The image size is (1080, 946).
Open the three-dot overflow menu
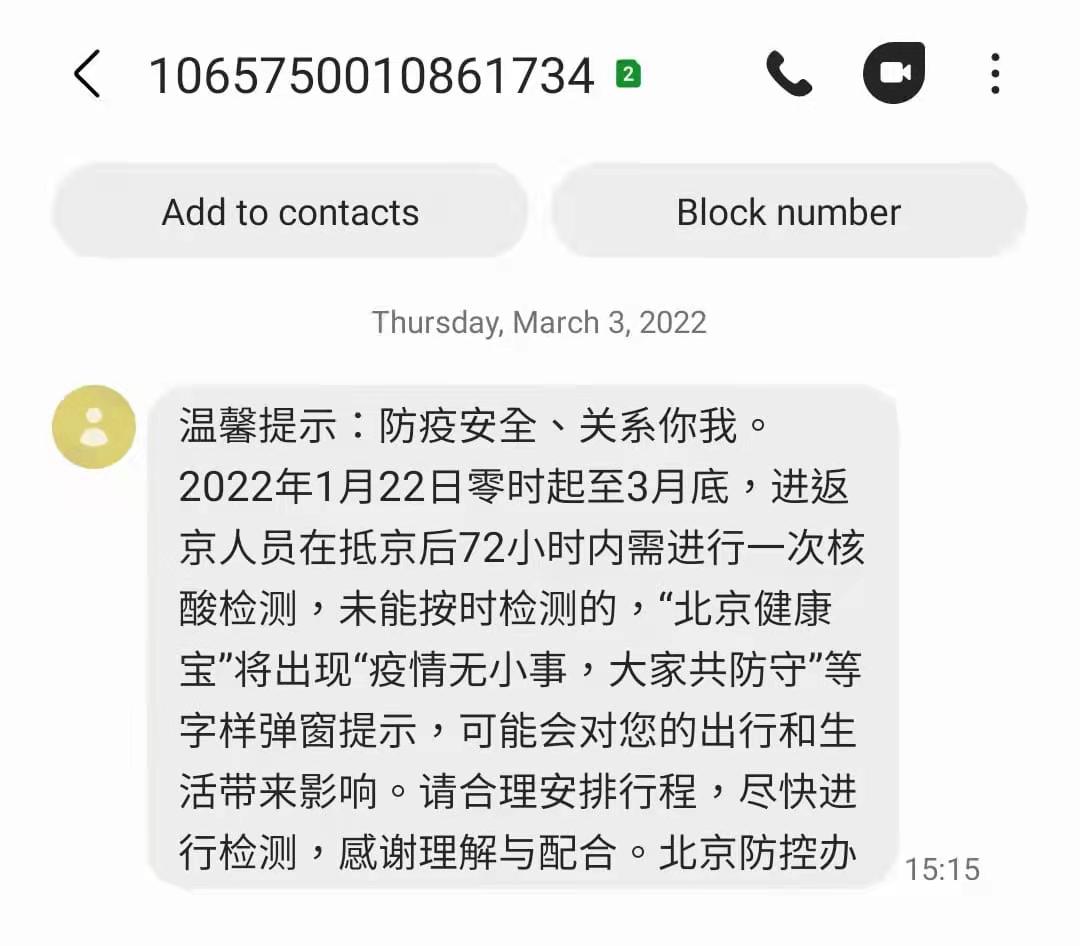(x=994, y=74)
